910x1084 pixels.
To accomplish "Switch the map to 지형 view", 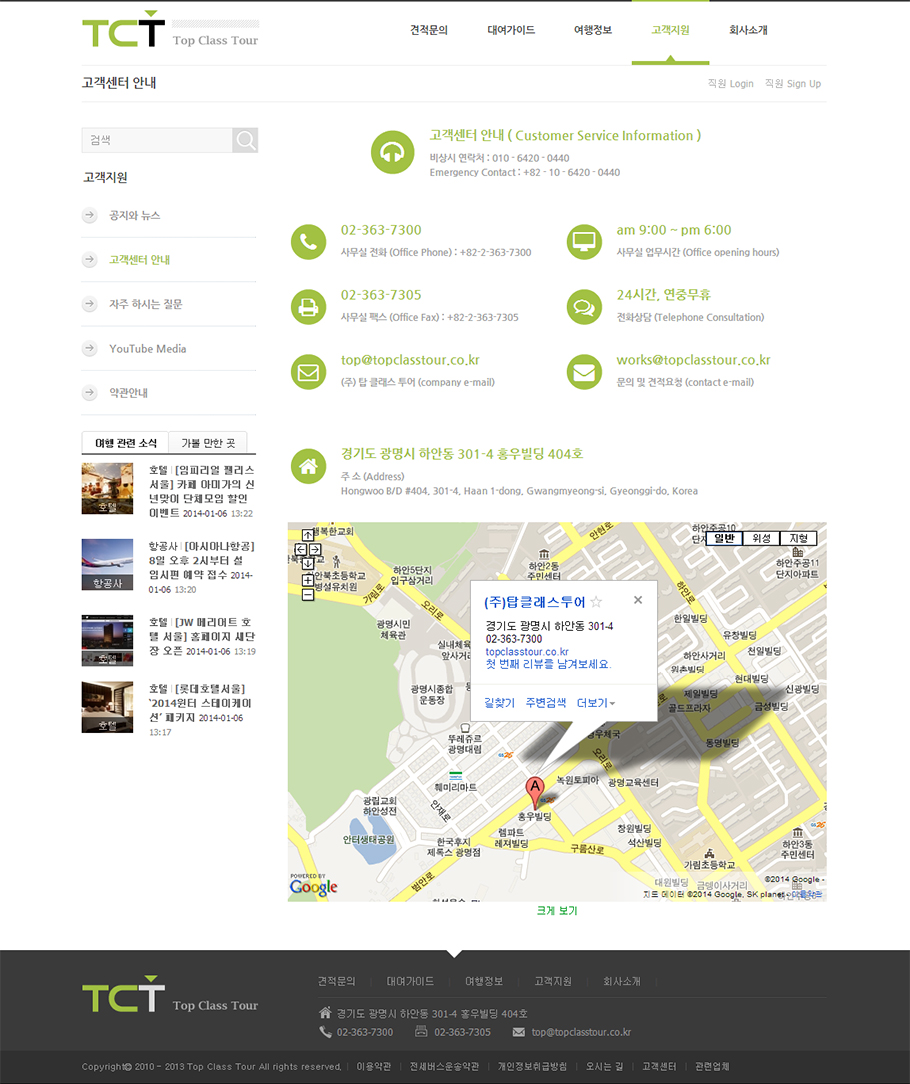I will 798,538.
